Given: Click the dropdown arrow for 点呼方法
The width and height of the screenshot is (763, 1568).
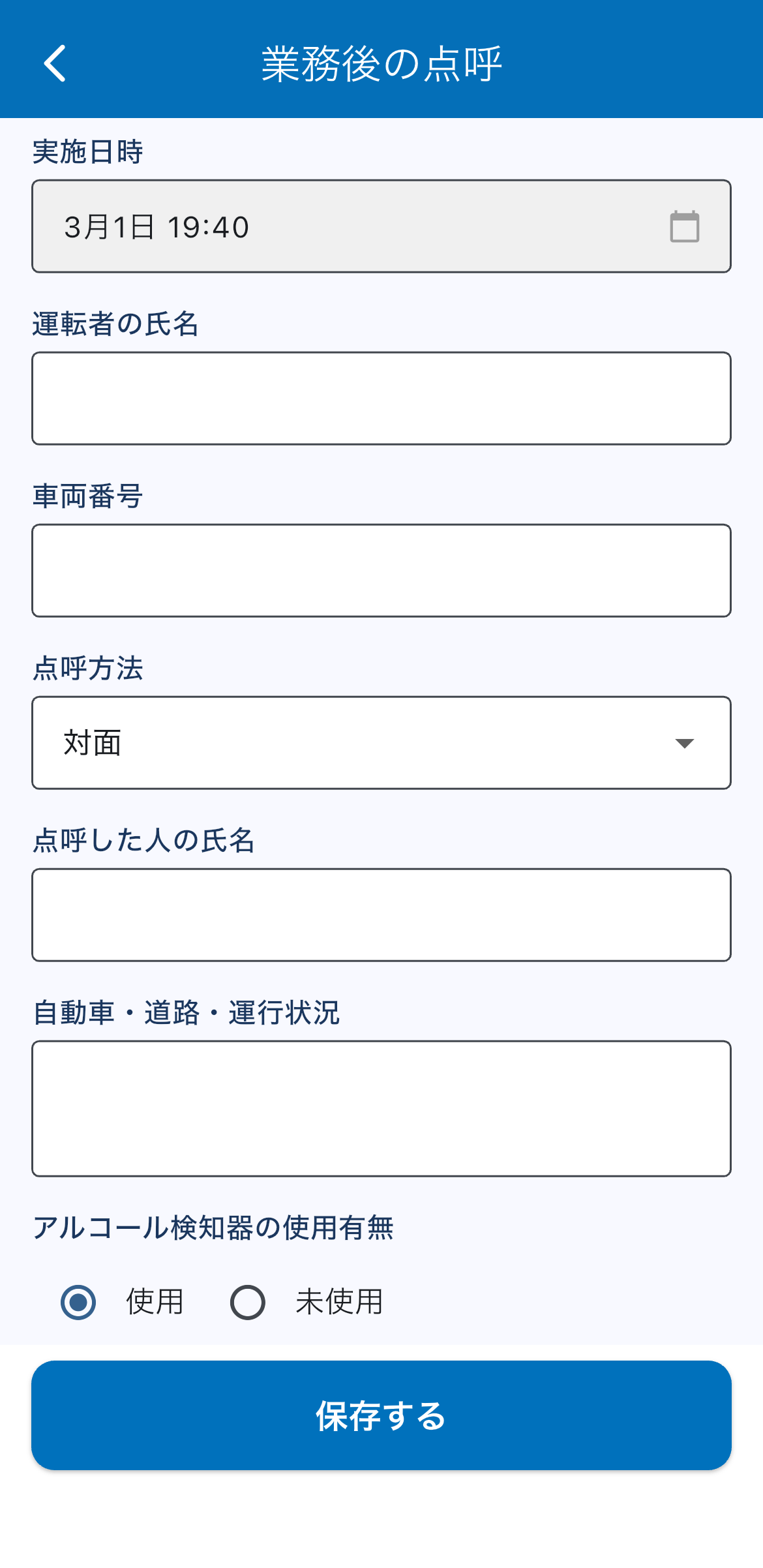Looking at the screenshot, I should (682, 744).
